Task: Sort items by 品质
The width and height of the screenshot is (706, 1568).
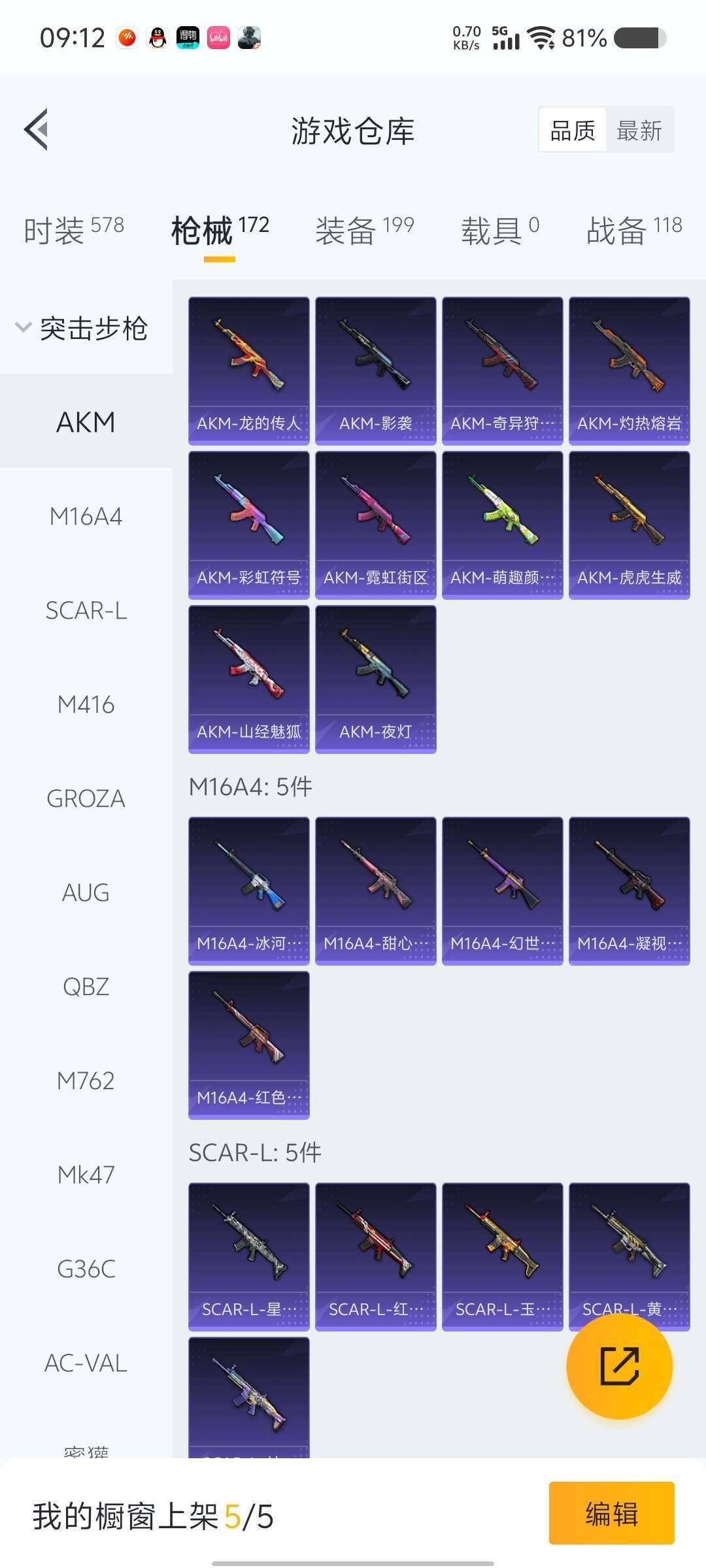Action: tap(573, 131)
